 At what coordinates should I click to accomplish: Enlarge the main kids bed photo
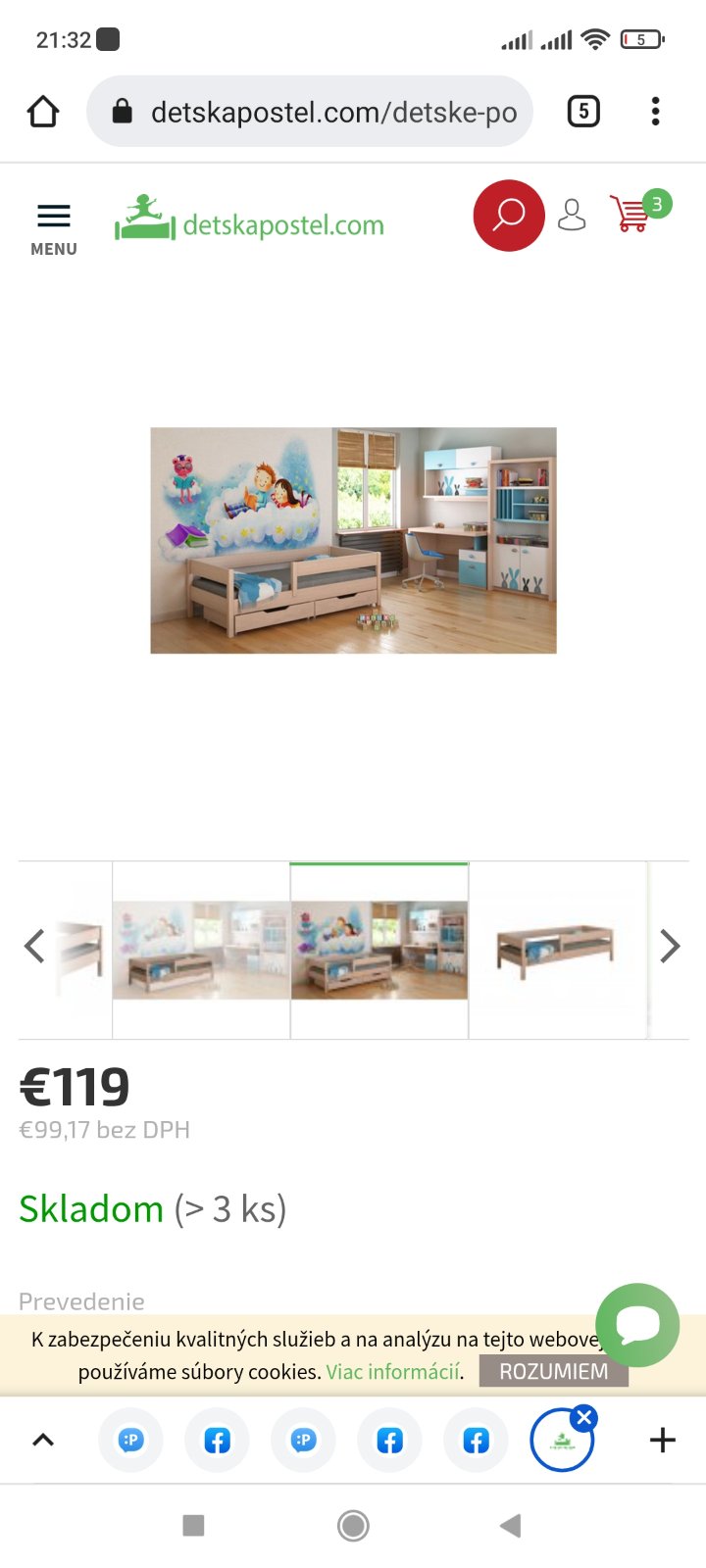coord(353,540)
